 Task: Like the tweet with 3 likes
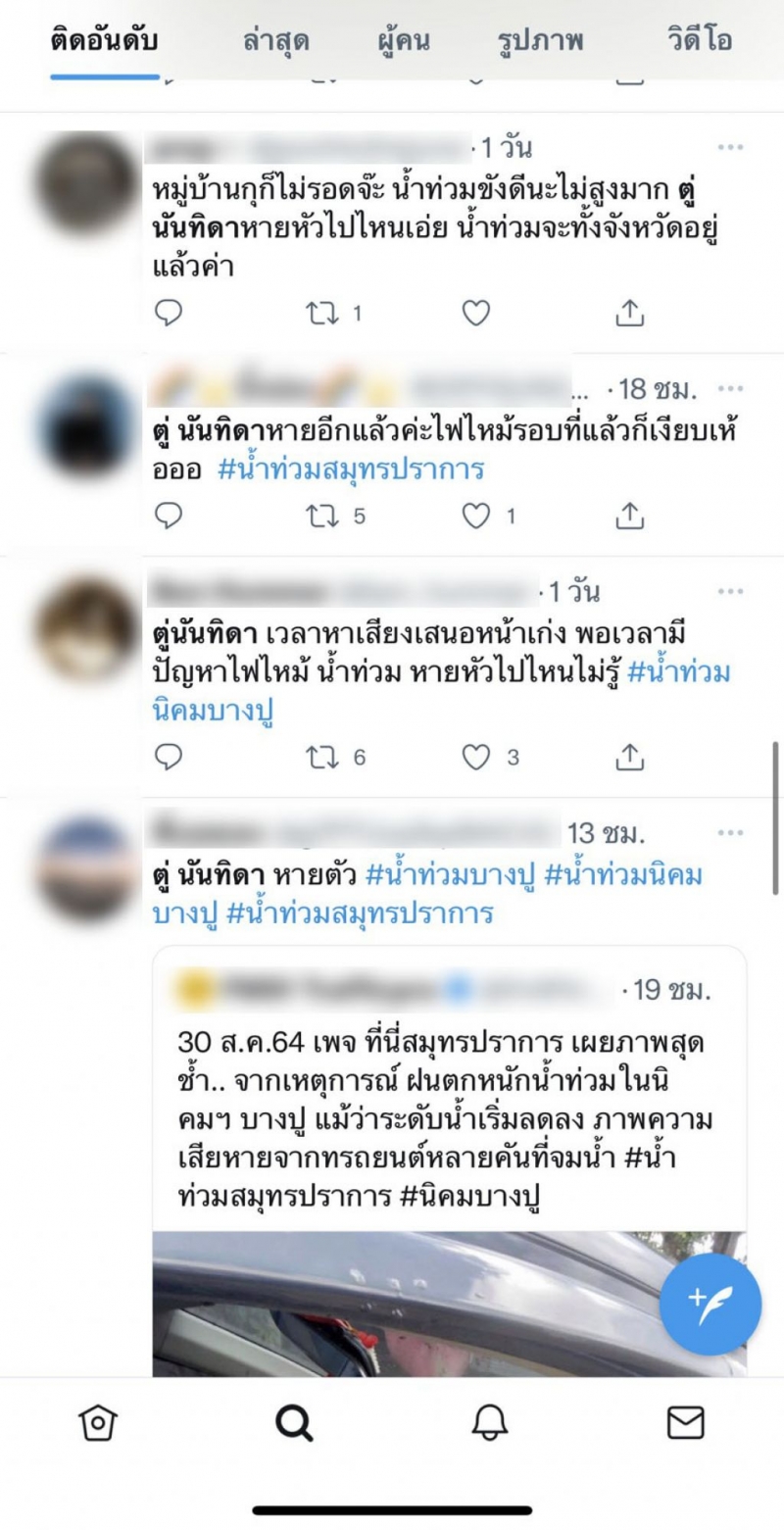pyautogui.click(x=475, y=757)
